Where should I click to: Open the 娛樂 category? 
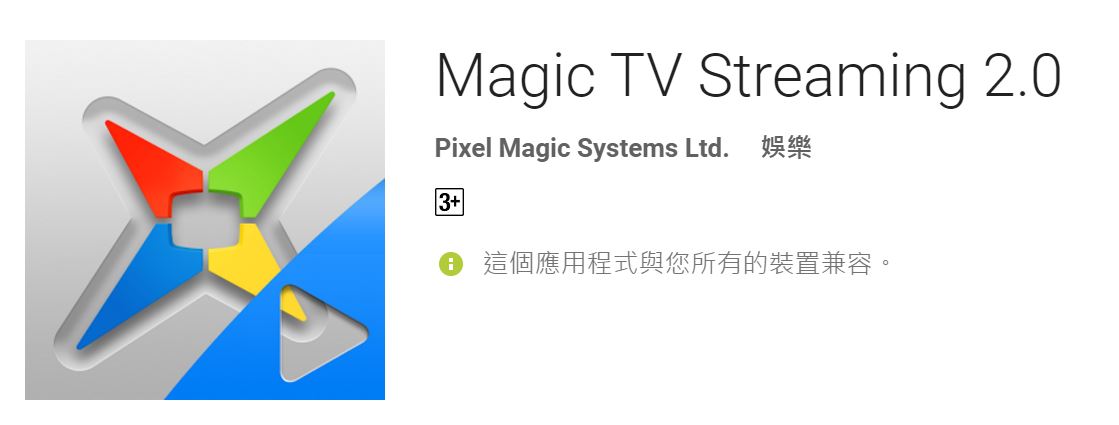point(786,149)
